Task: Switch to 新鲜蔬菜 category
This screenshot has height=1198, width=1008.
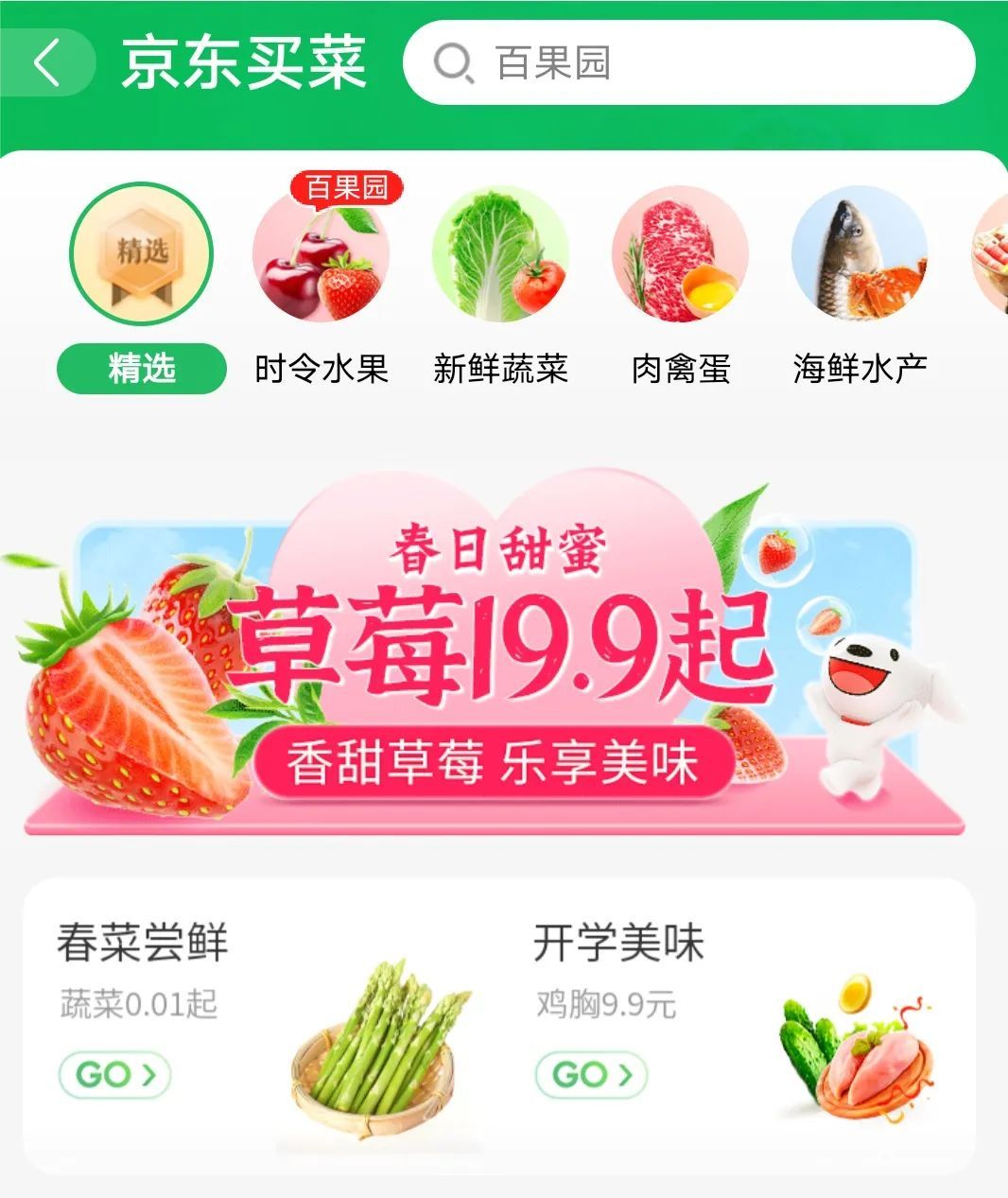Action: (500, 284)
